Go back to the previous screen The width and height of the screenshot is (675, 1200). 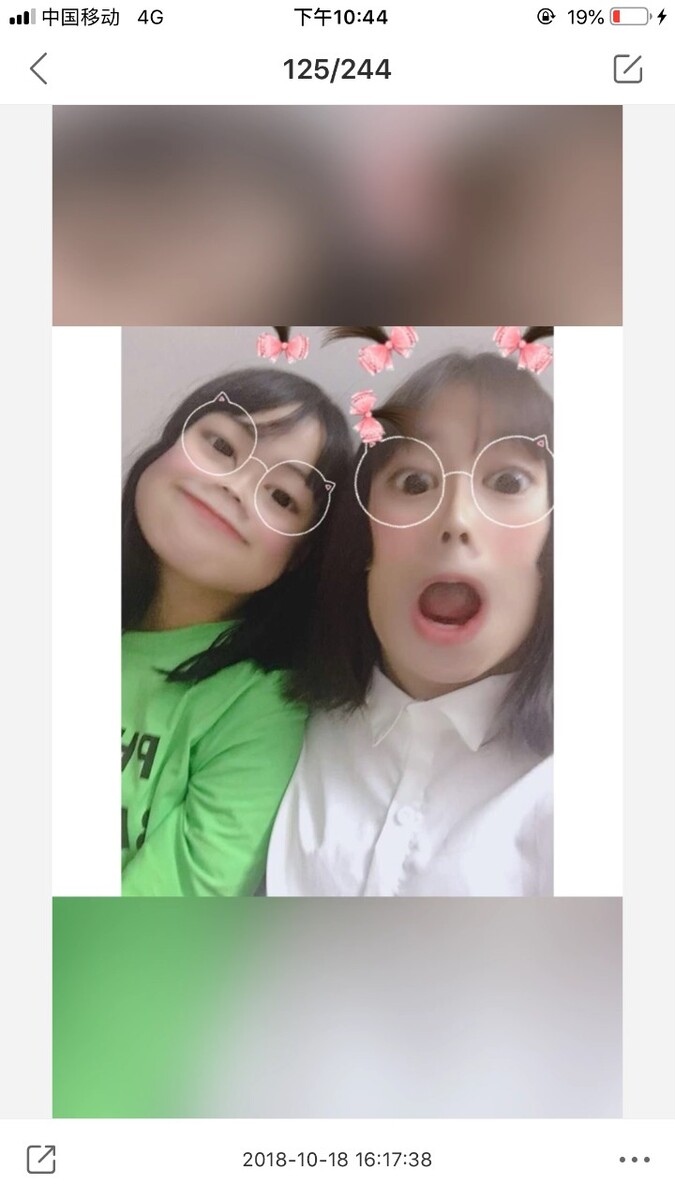[x=38, y=69]
